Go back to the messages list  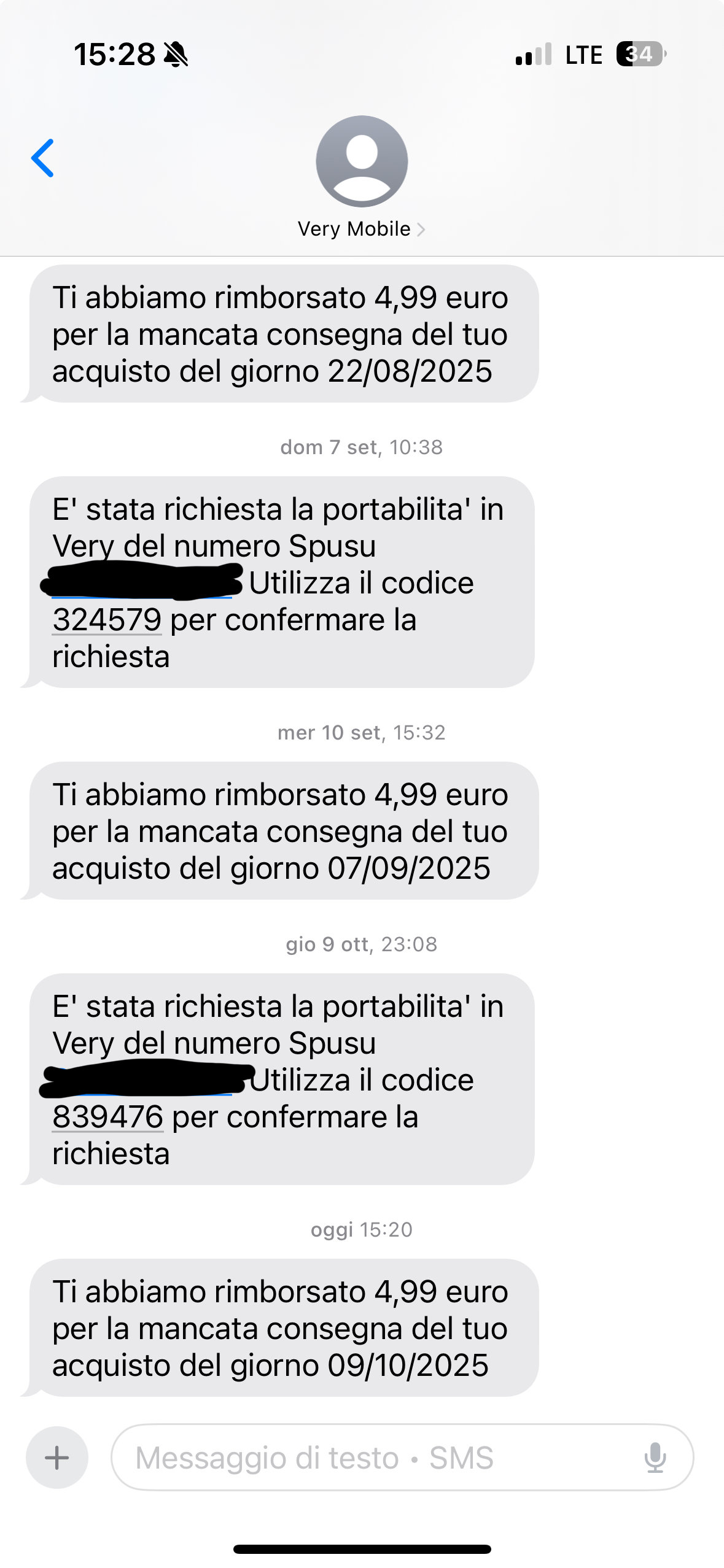43,158
